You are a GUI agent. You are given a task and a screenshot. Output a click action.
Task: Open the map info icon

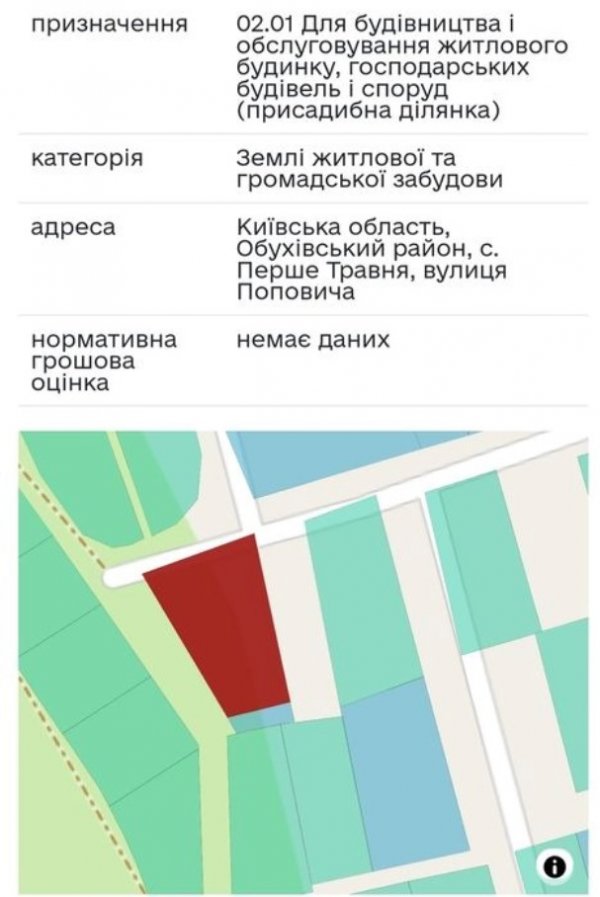pos(555,865)
